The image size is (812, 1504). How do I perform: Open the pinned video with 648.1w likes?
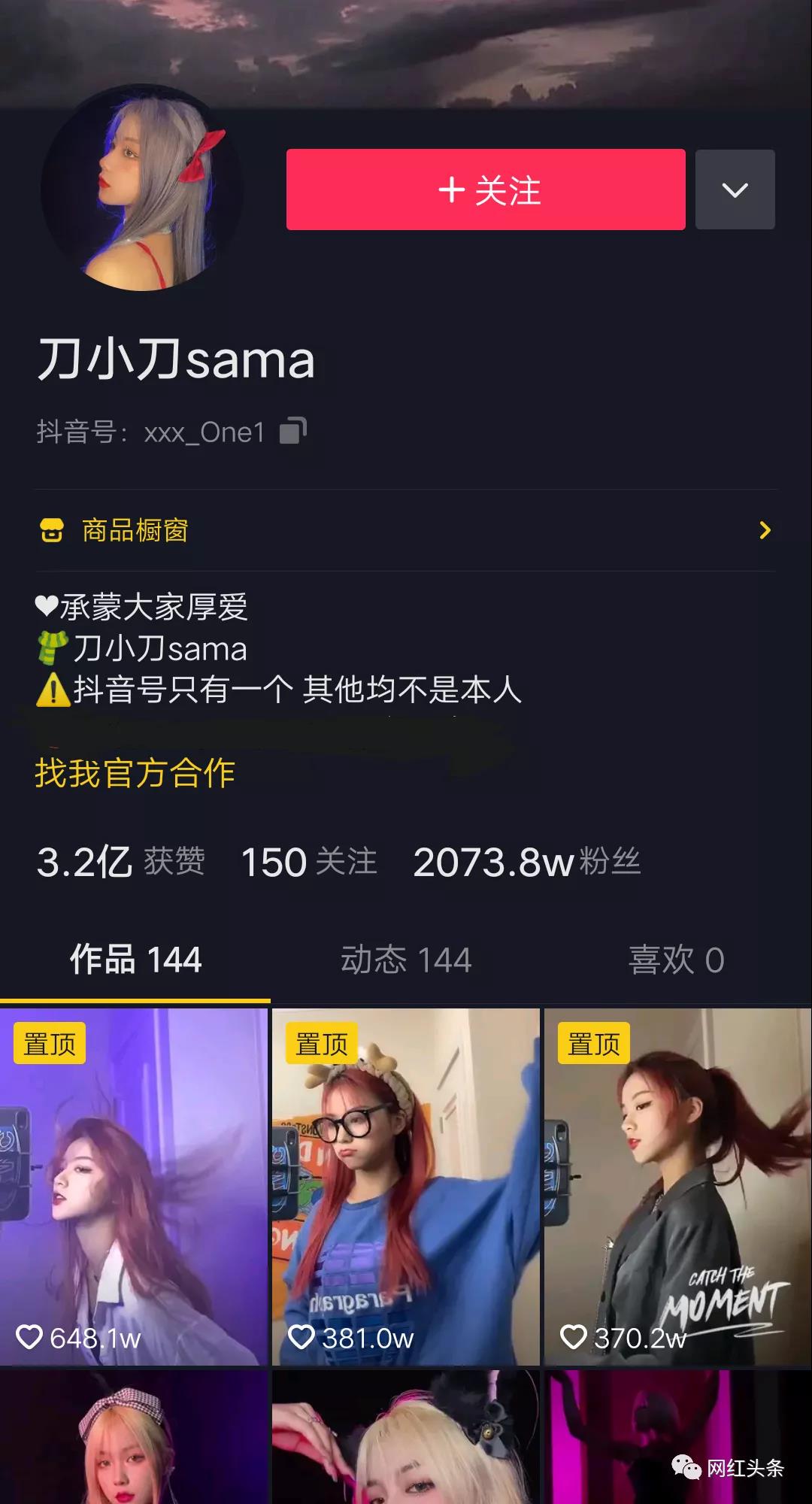tap(134, 1186)
